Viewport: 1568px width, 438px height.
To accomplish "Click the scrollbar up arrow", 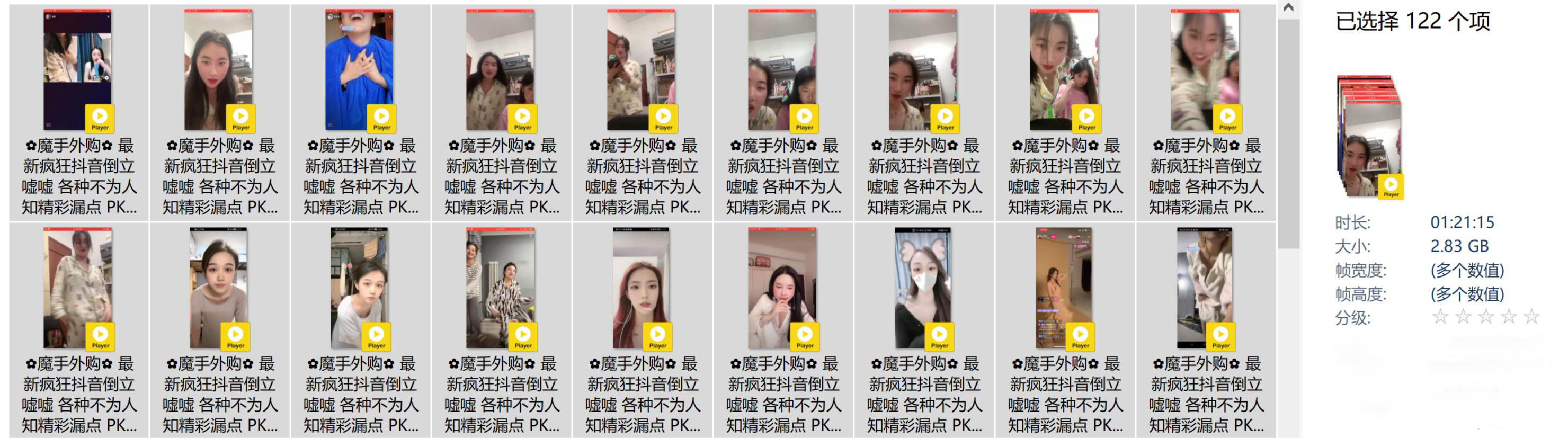I will 1288,8.
